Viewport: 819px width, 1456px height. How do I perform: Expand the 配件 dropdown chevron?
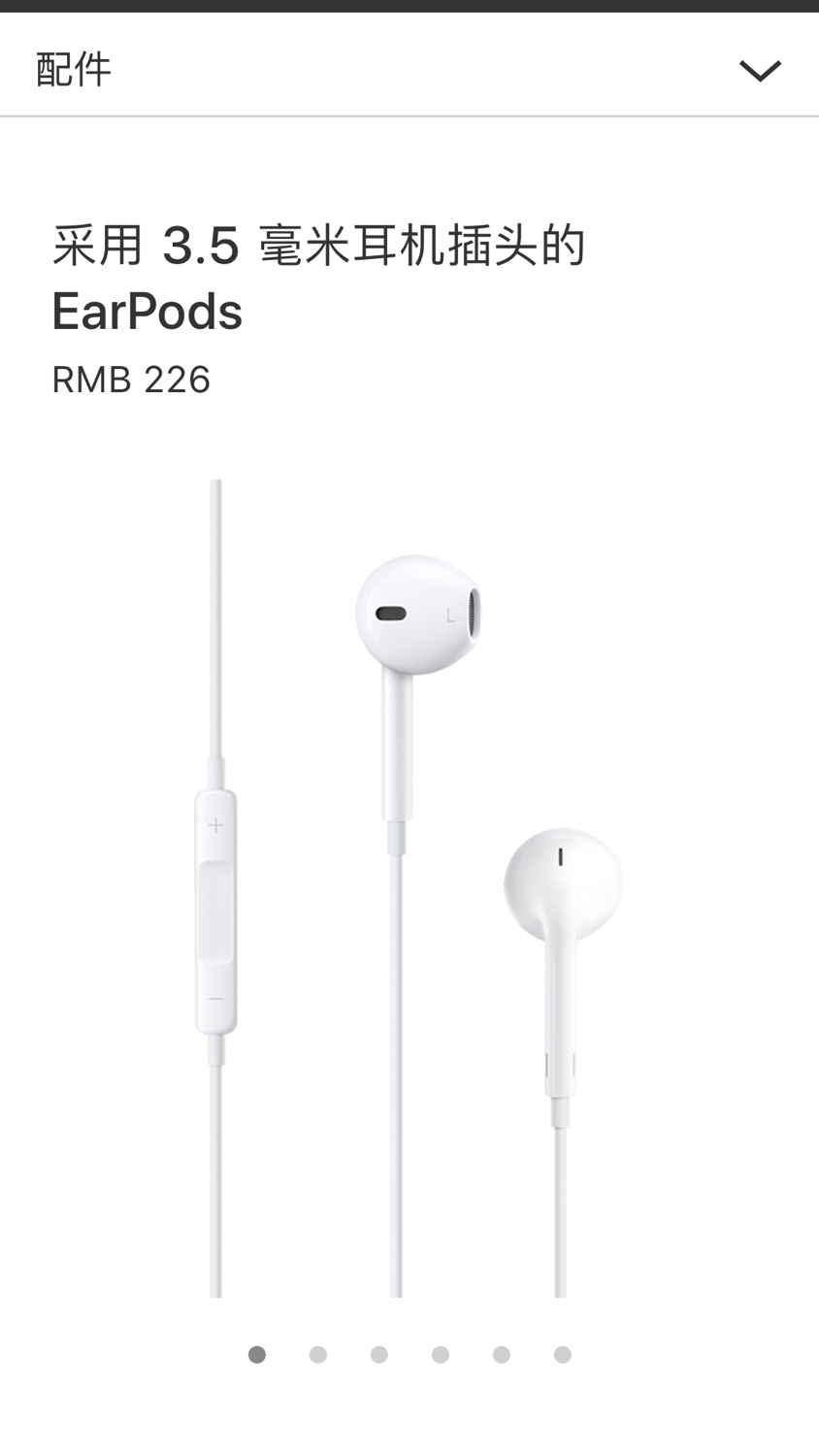(x=759, y=70)
